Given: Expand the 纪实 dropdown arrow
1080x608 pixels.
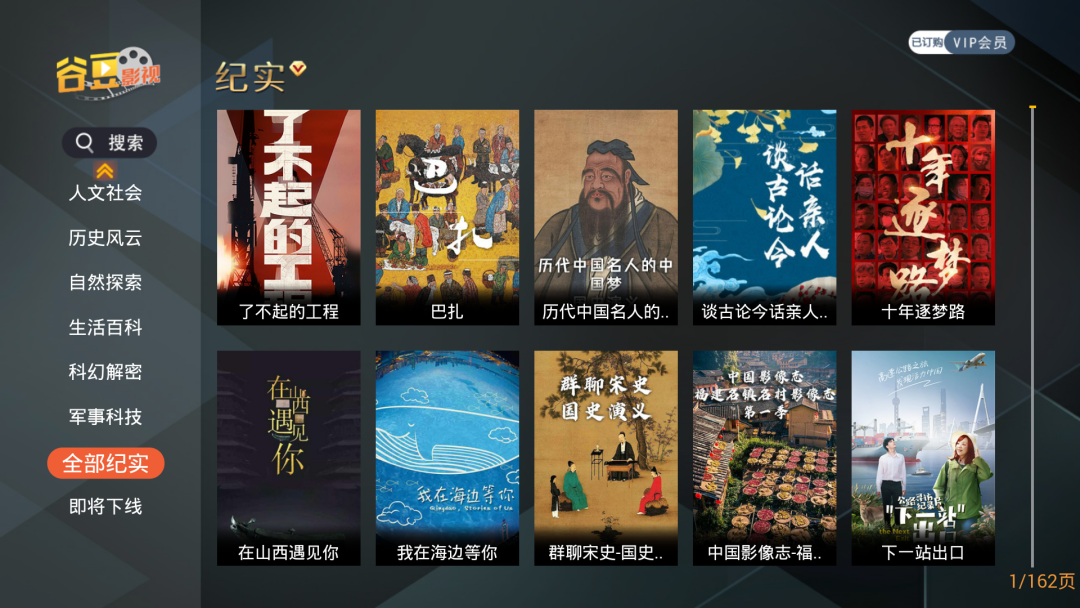Looking at the screenshot, I should point(298,70).
